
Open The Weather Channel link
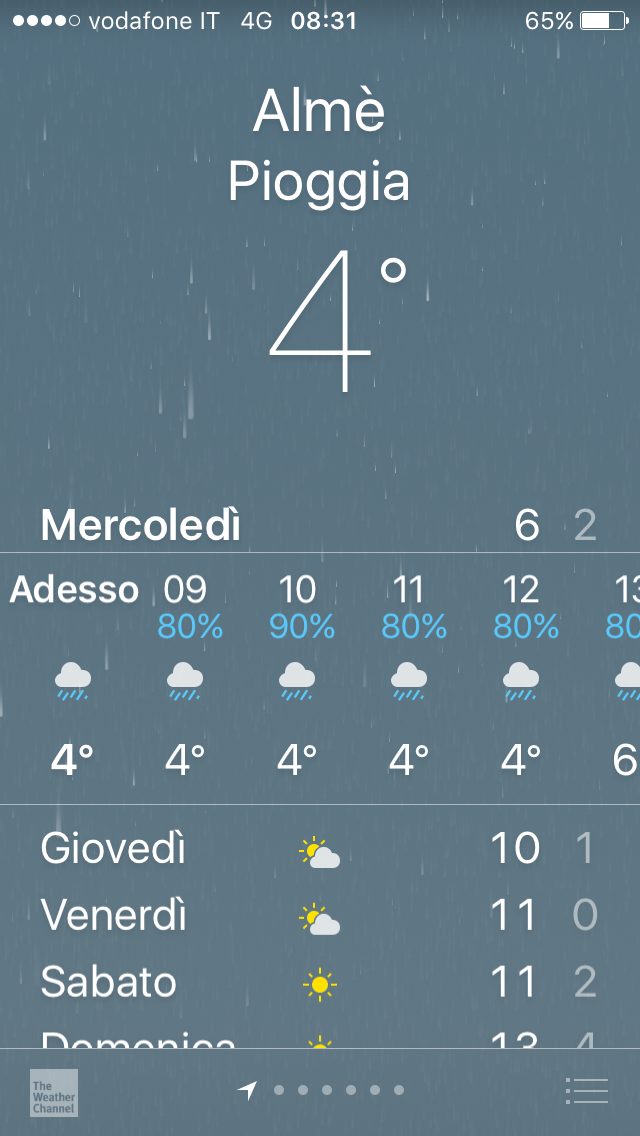coord(54,1093)
